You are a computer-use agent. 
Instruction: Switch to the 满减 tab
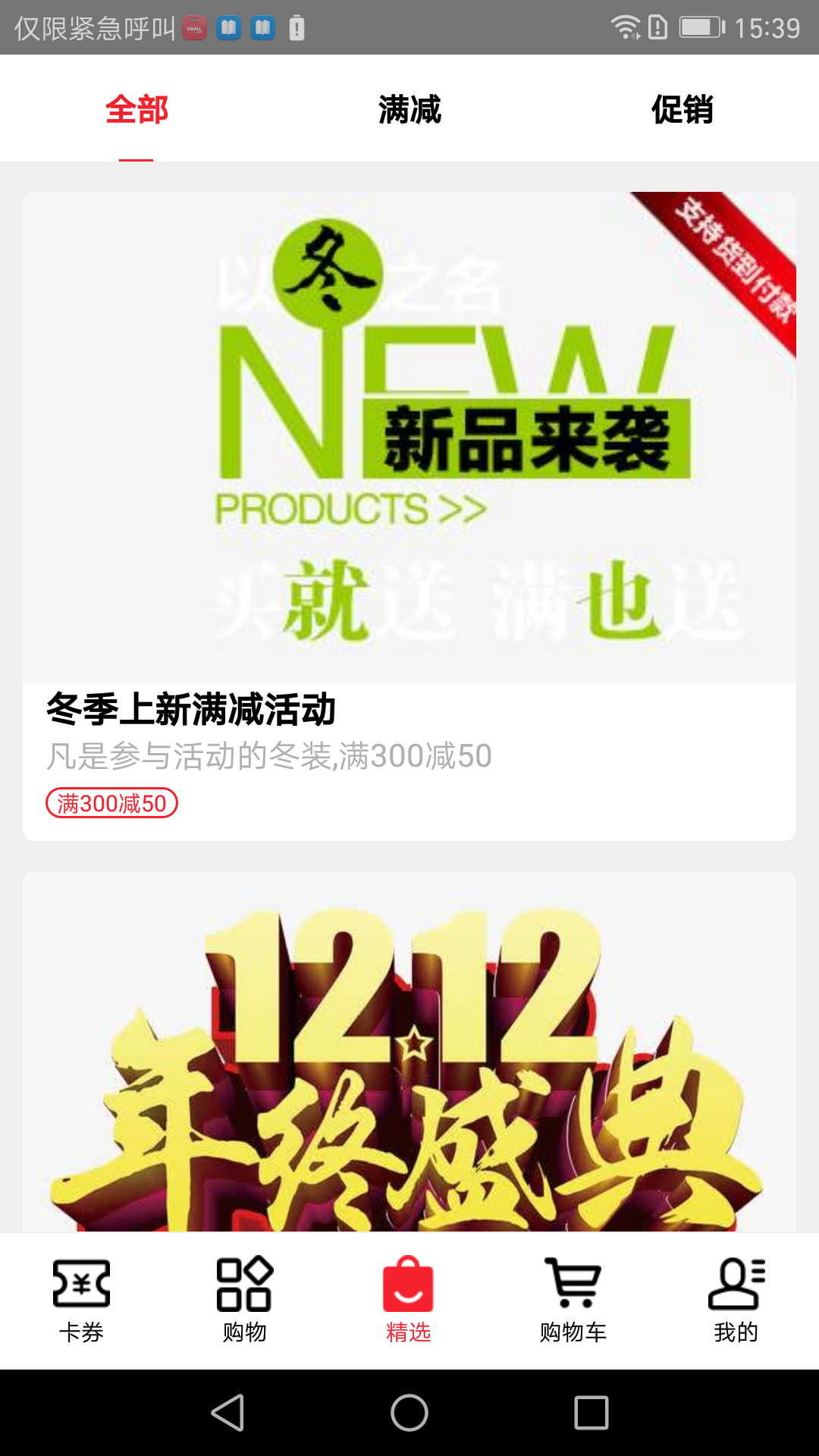click(409, 109)
